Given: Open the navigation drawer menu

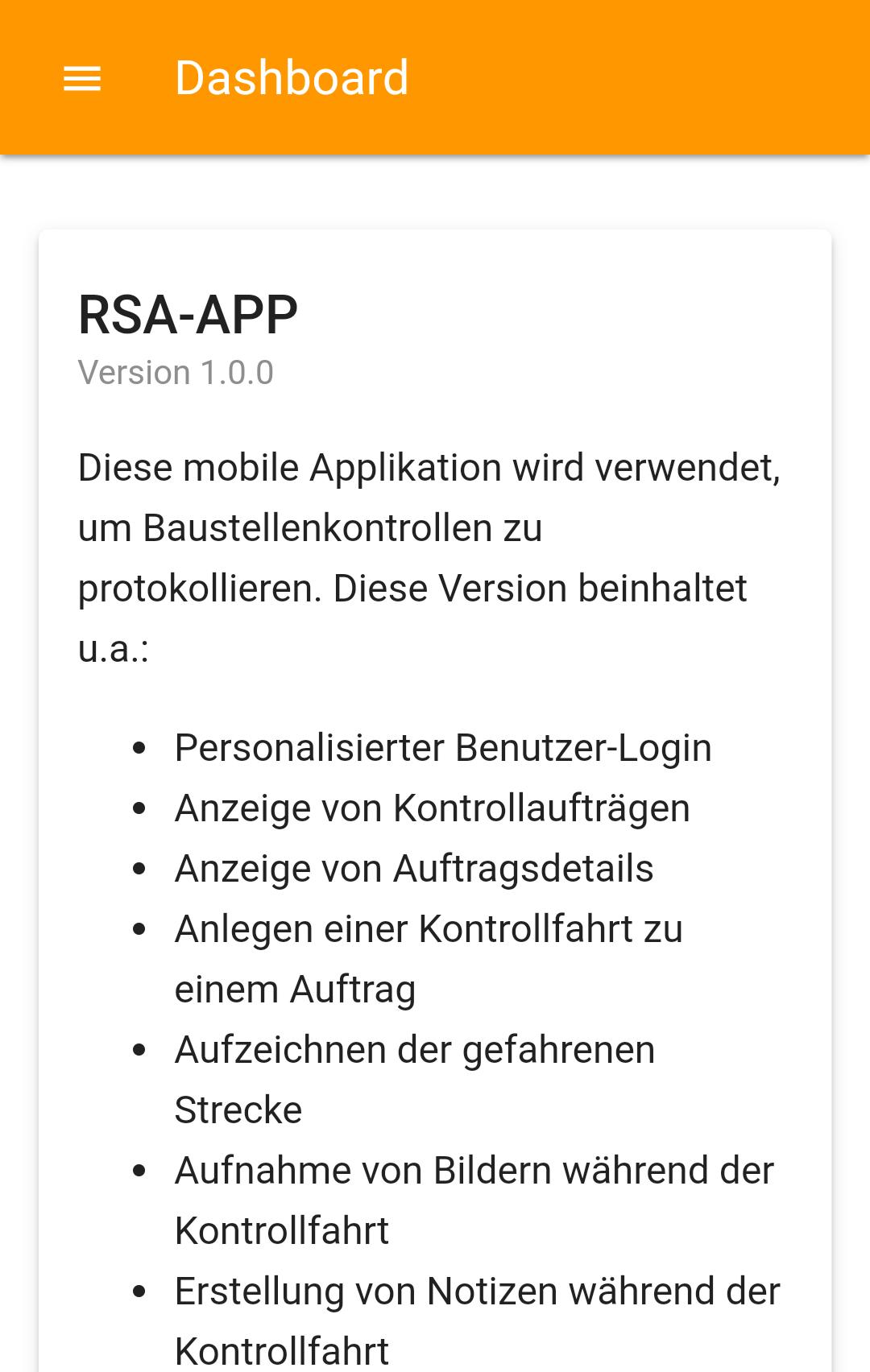Looking at the screenshot, I should pyautogui.click(x=82, y=79).
